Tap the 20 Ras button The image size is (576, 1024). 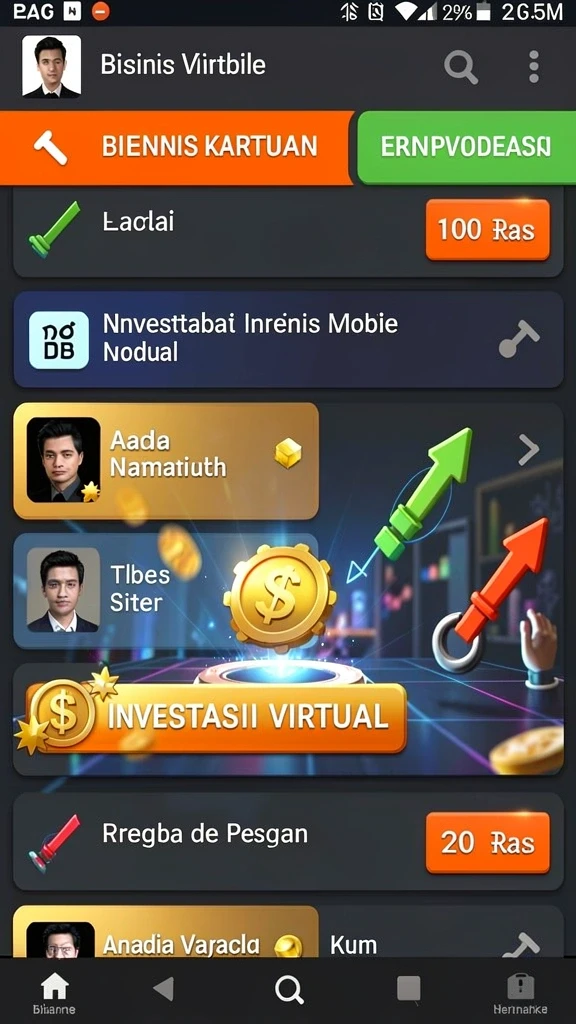(x=487, y=842)
